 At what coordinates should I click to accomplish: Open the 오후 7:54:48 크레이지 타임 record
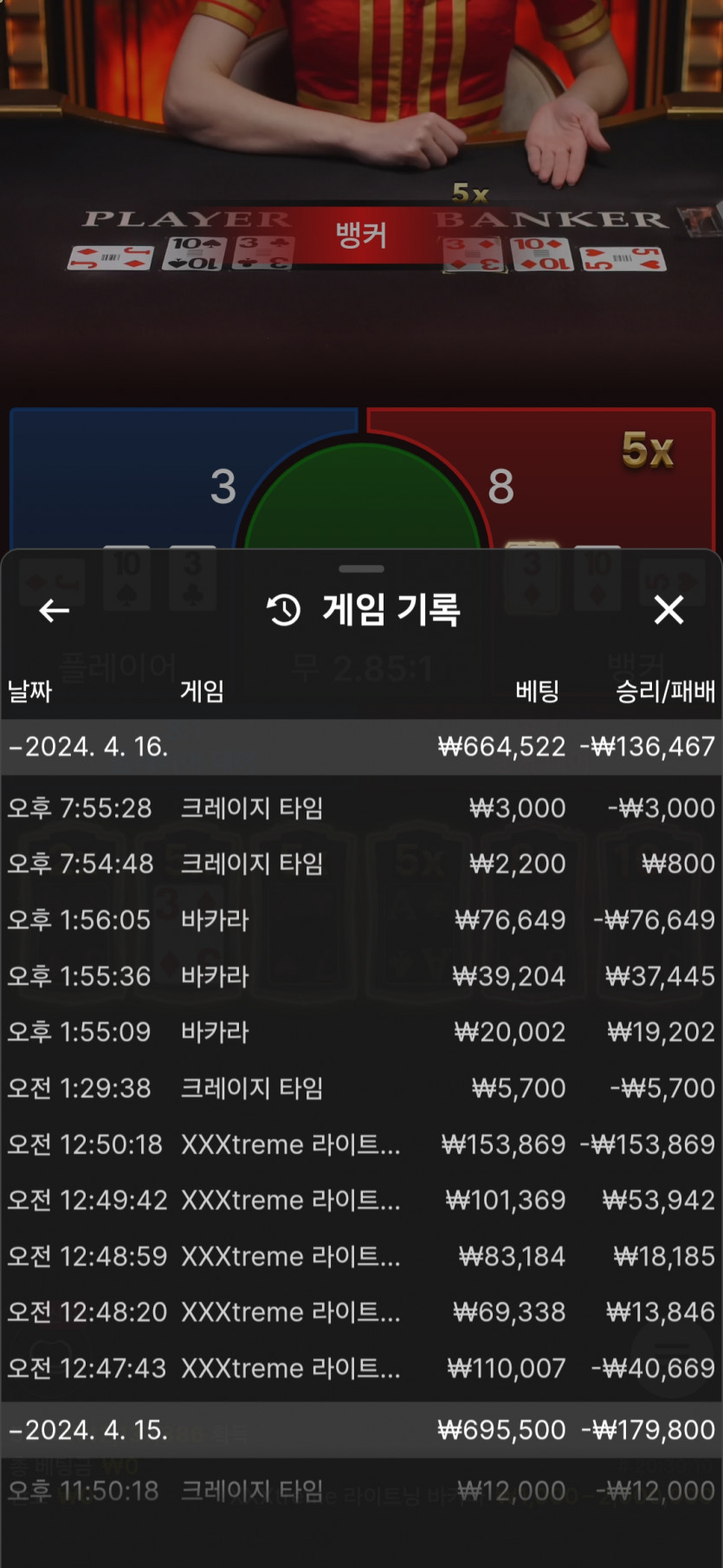(x=361, y=864)
